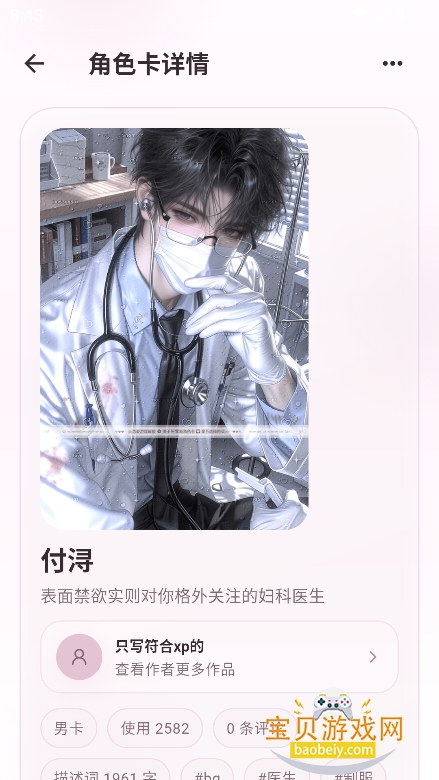Tap the character card cover image
Screen dimensions: 439x780
point(174,329)
